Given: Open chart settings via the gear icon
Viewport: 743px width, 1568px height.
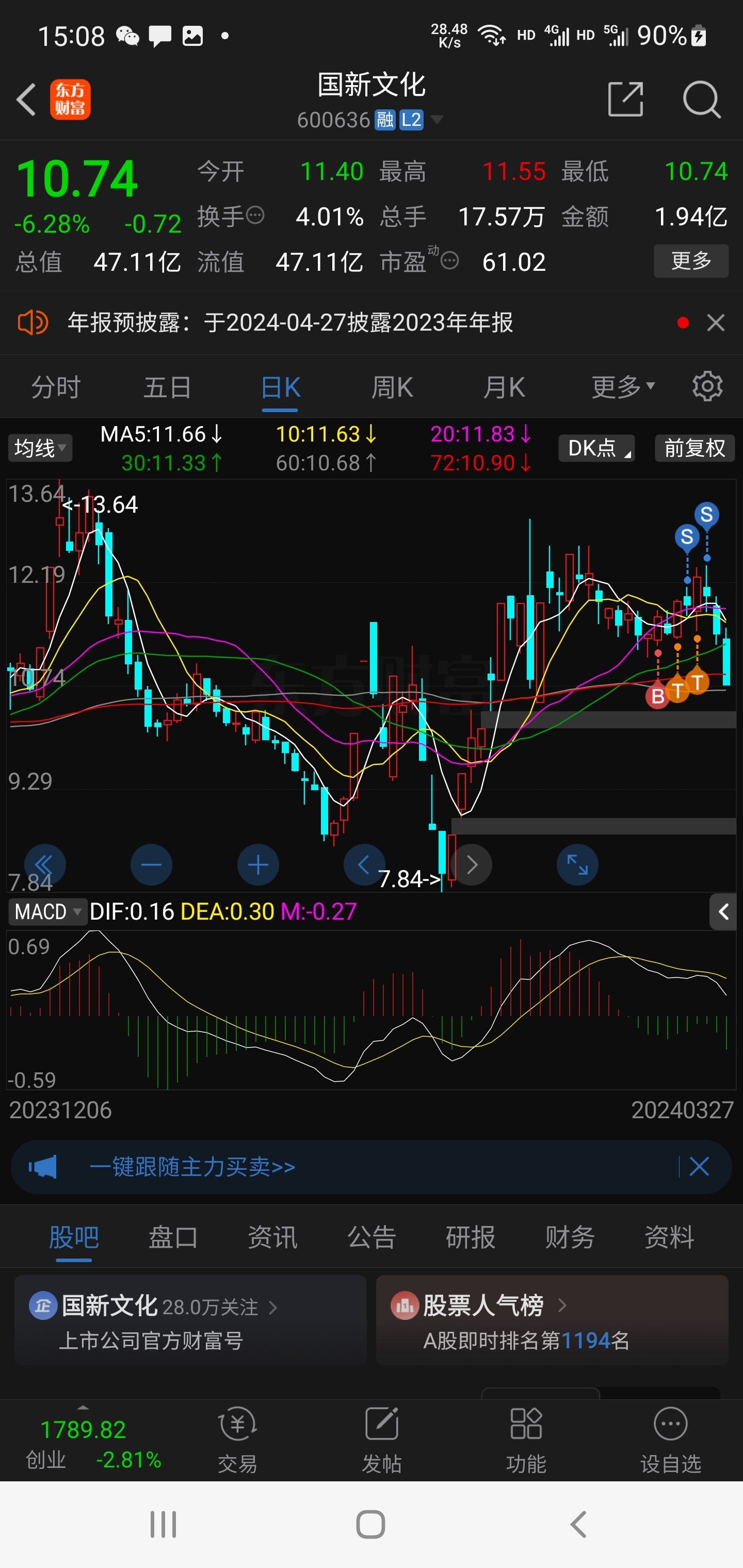Looking at the screenshot, I should 707,386.
